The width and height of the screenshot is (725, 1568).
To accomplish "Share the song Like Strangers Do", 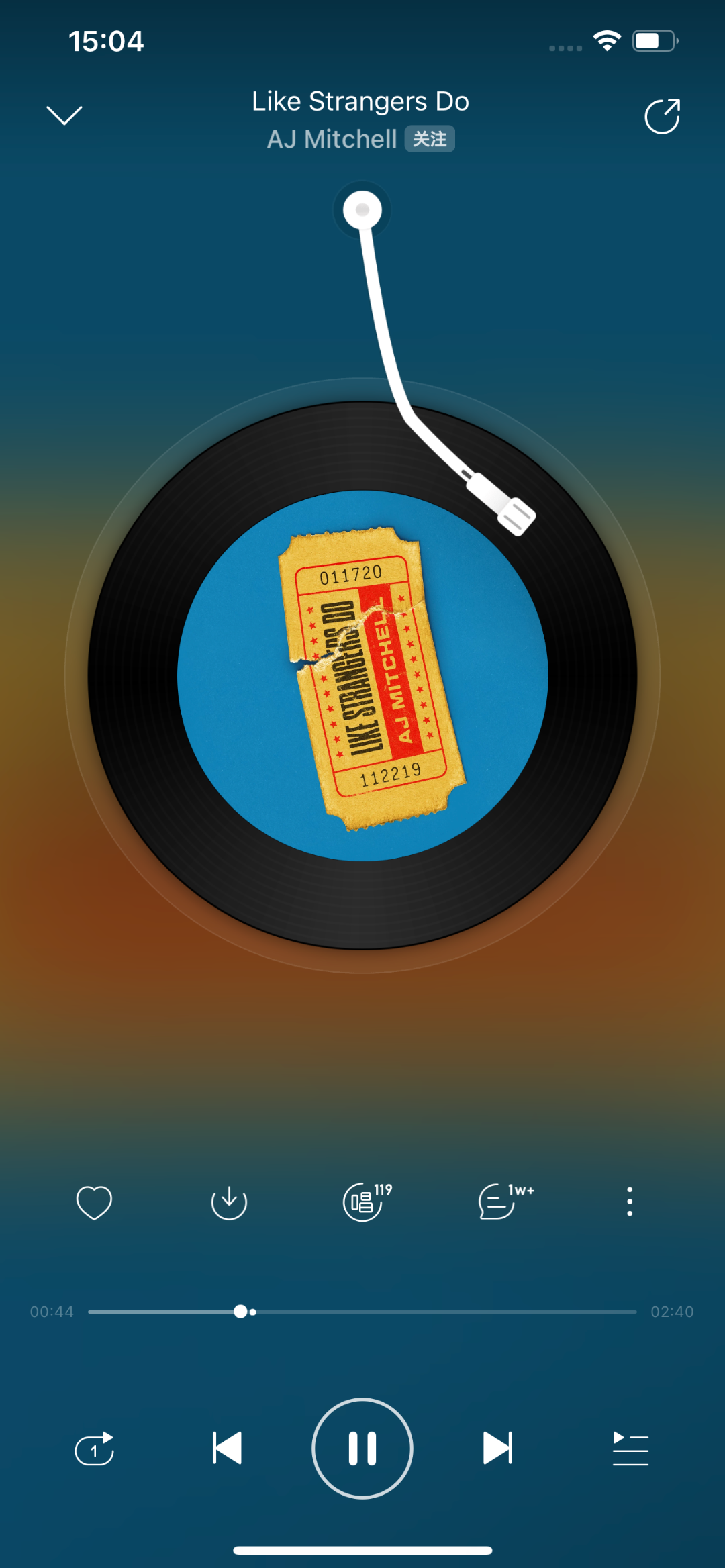I will [x=662, y=117].
